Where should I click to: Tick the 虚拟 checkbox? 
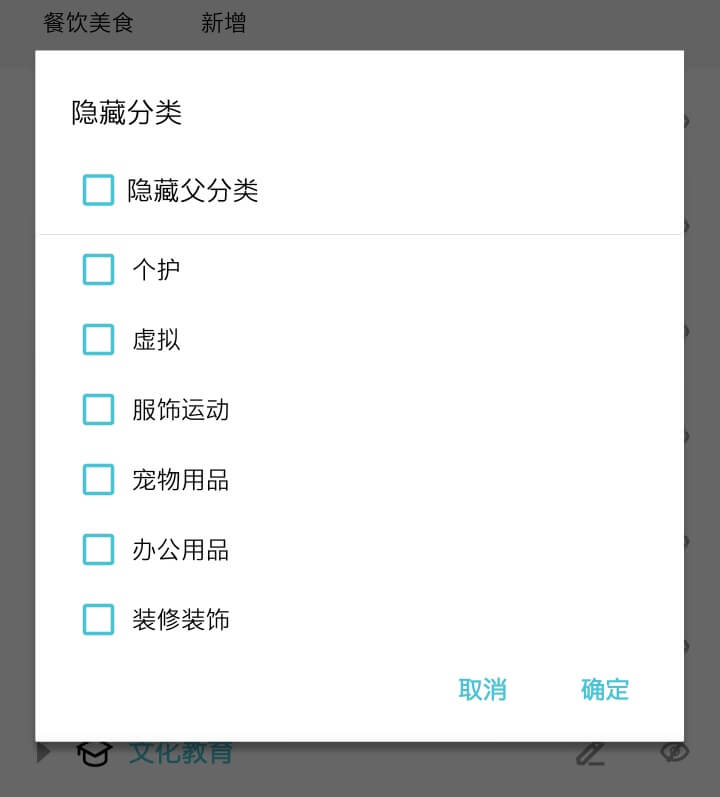click(x=98, y=339)
